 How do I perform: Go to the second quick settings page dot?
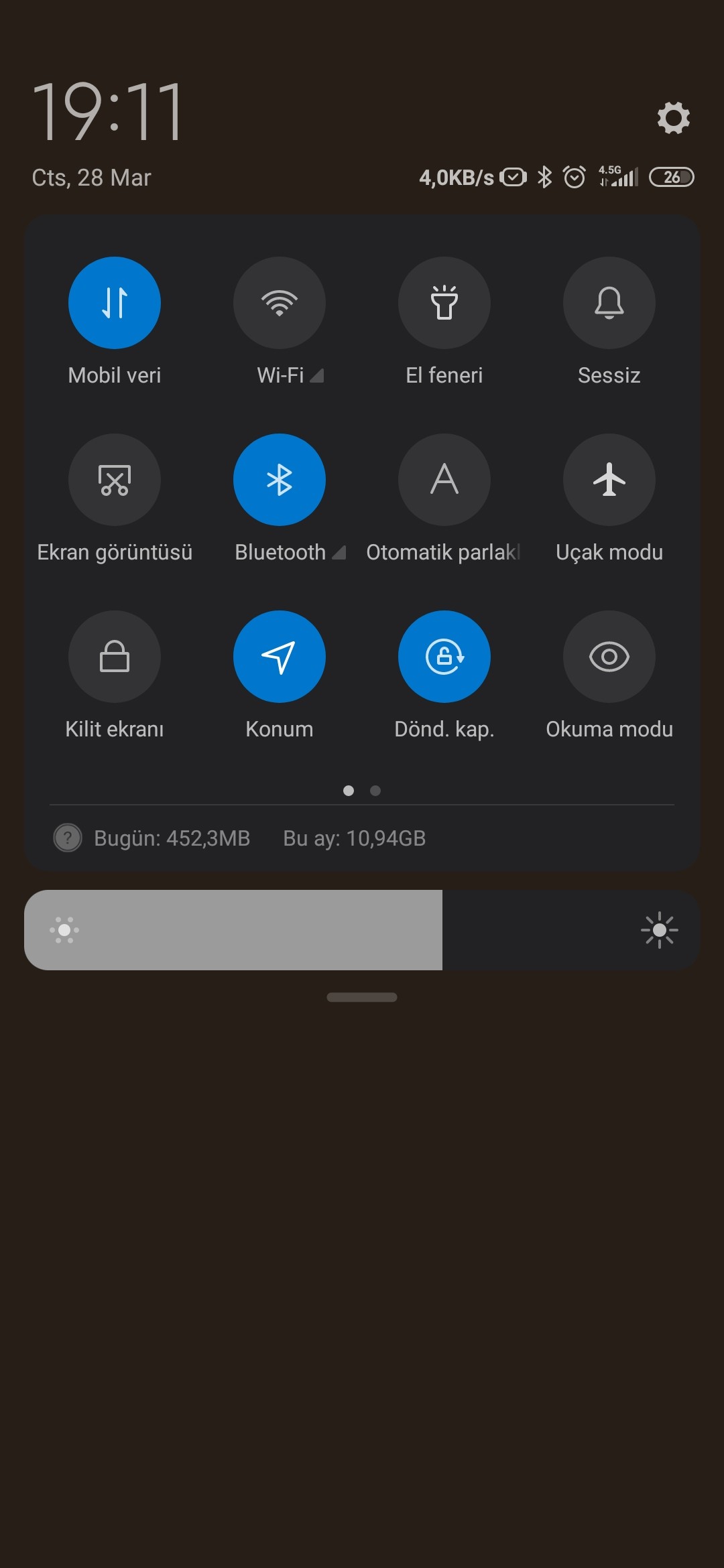tap(375, 791)
